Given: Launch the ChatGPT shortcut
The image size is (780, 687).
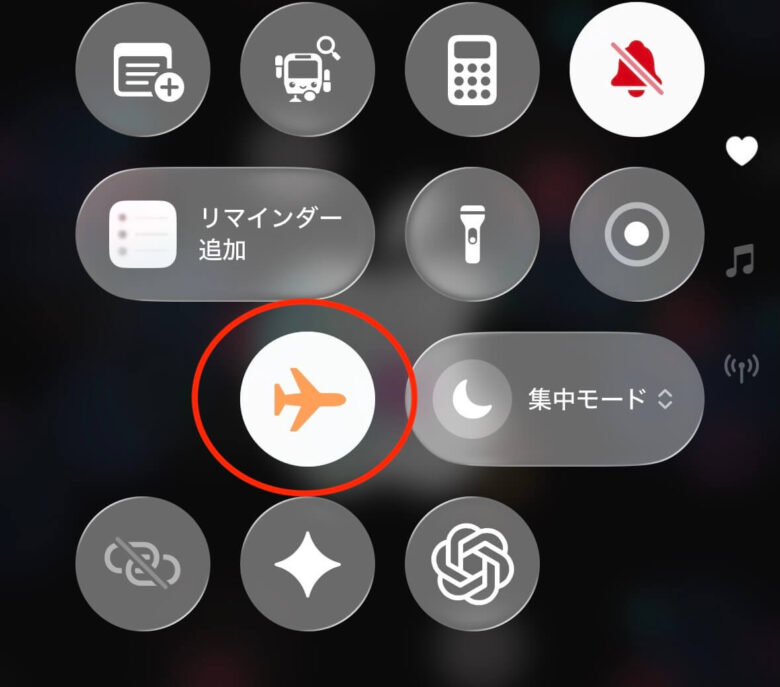Looking at the screenshot, I should pyautogui.click(x=472, y=564).
